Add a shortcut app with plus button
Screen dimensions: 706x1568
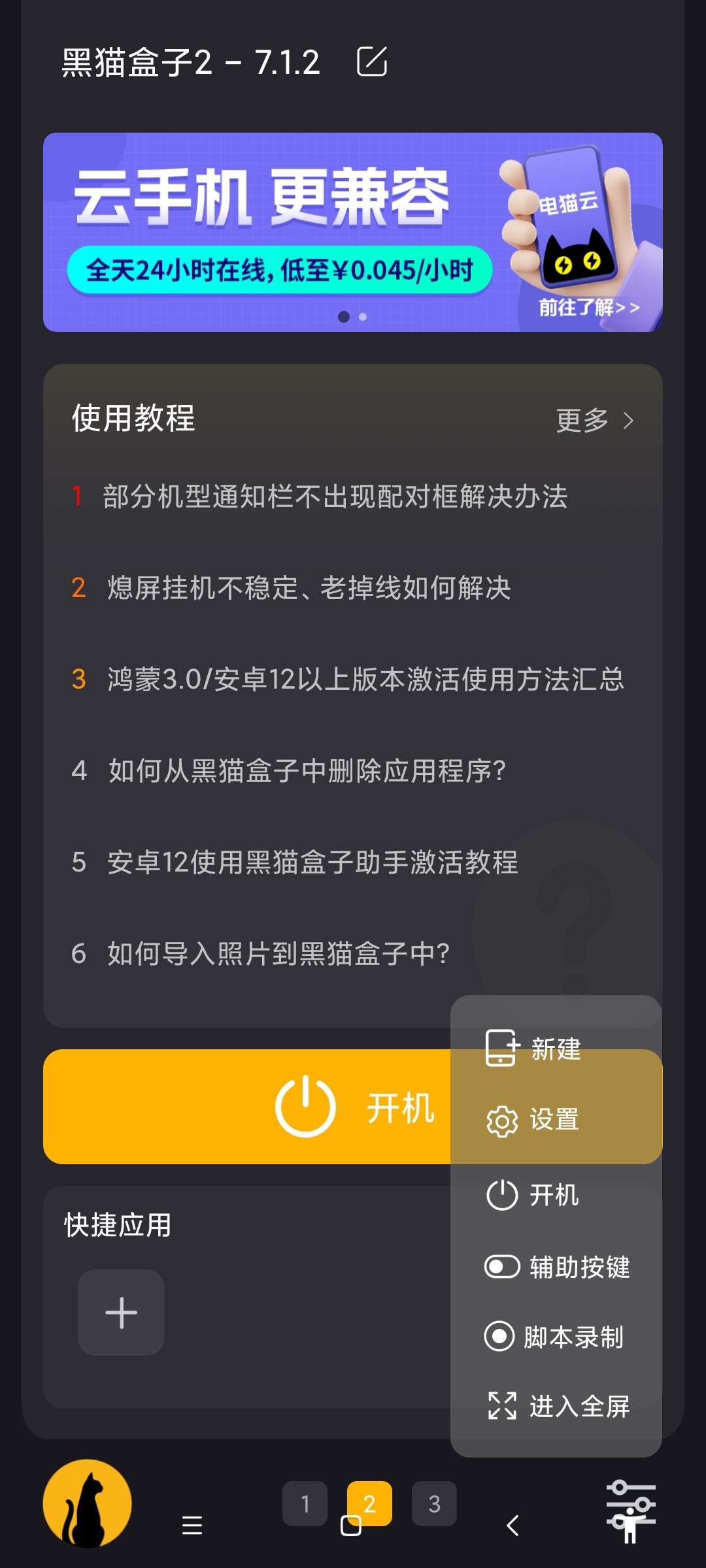121,1313
